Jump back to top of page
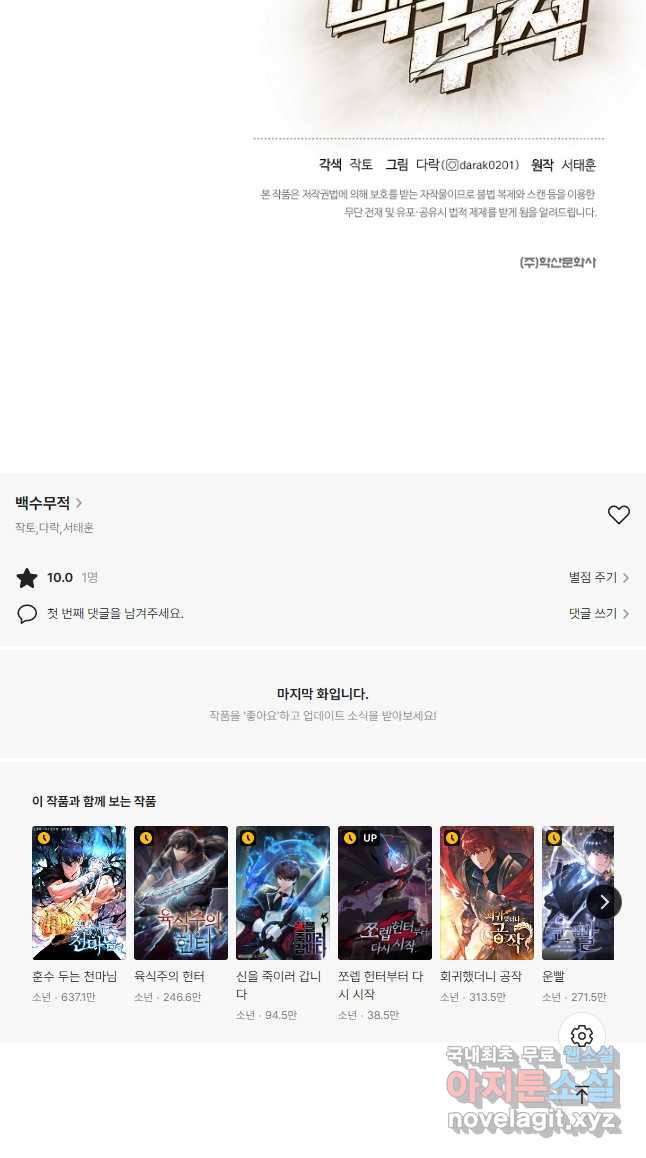 point(582,1095)
